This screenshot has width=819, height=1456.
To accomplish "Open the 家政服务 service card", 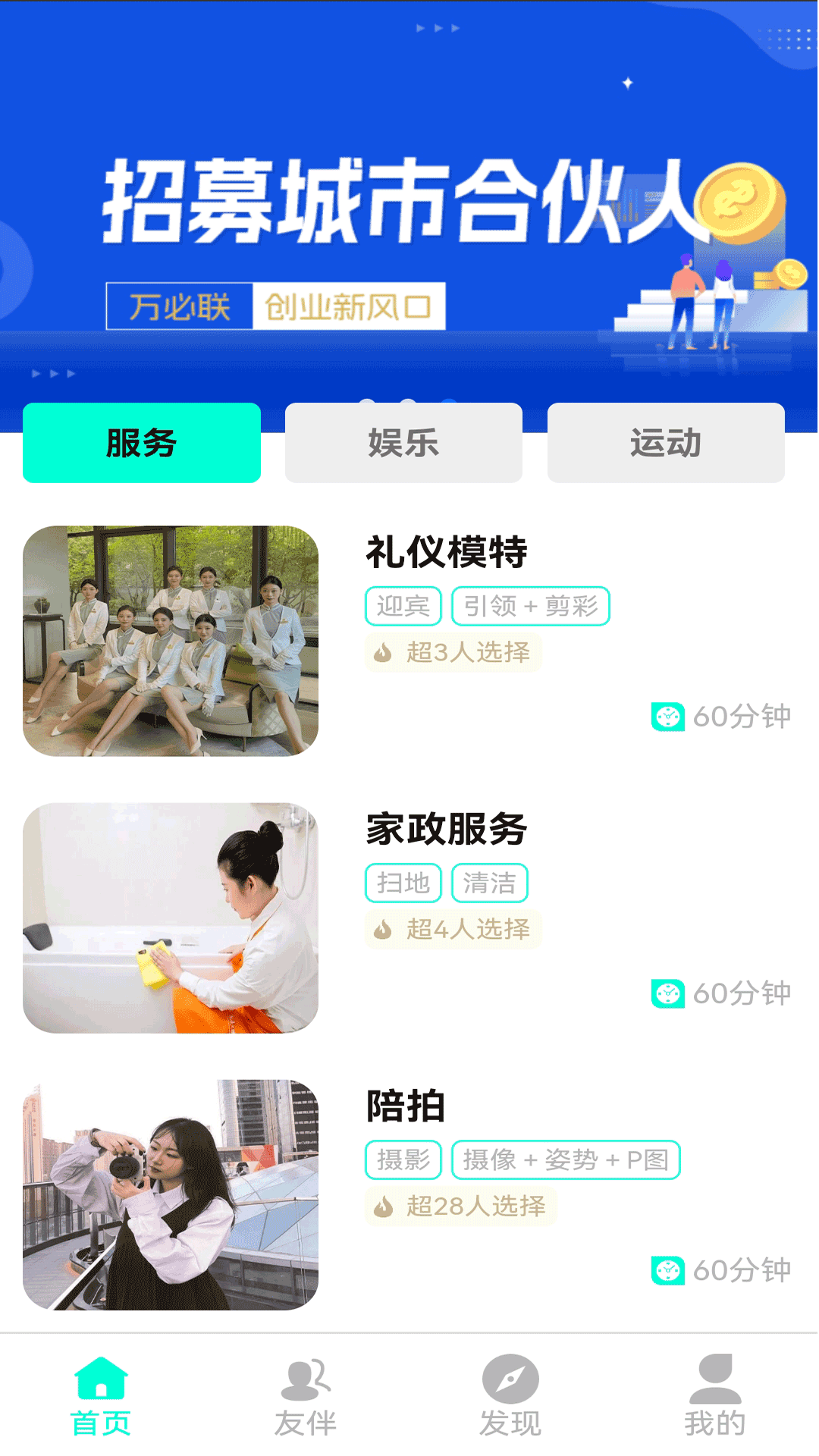I will point(409,918).
